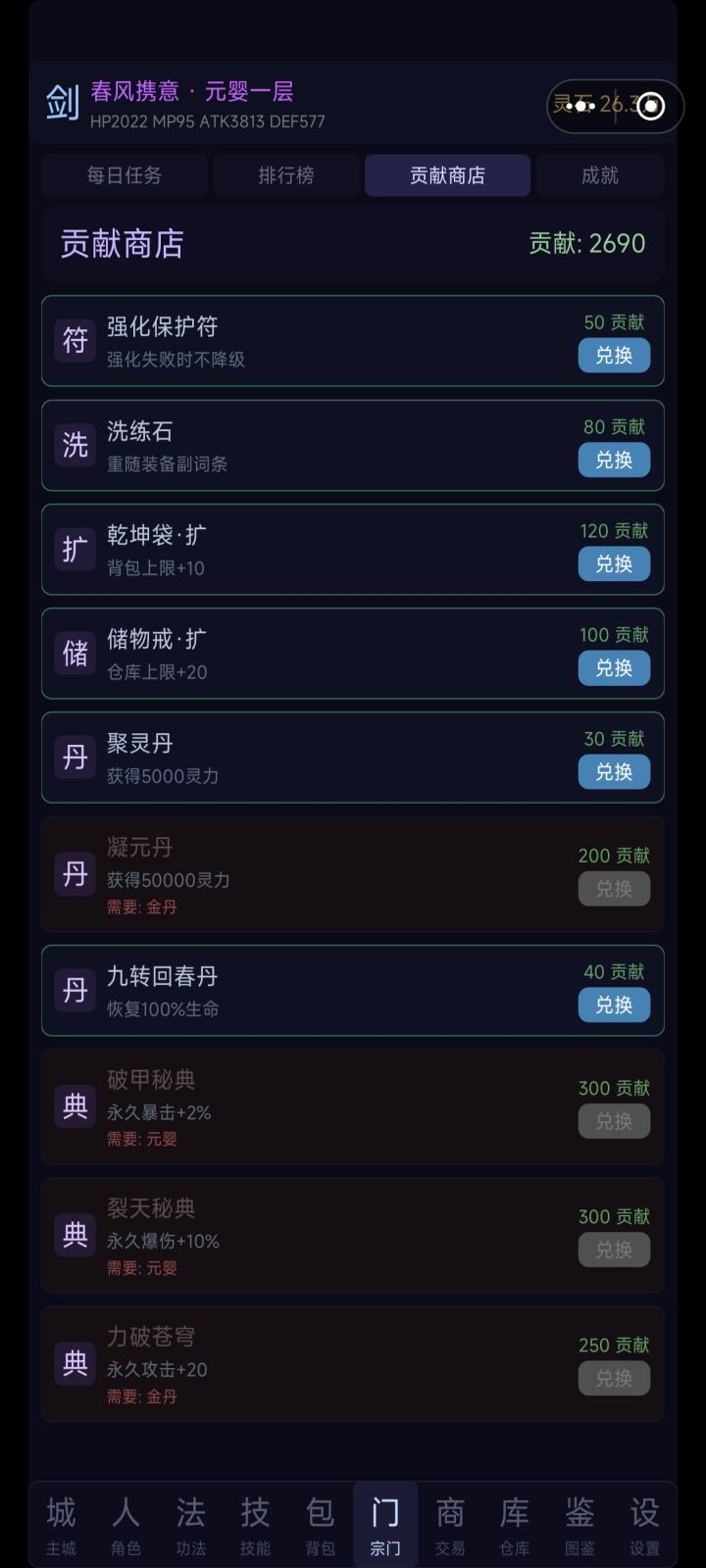Open the 主城 main city panel
This screenshot has width=706, height=1568.
[x=61, y=1523]
